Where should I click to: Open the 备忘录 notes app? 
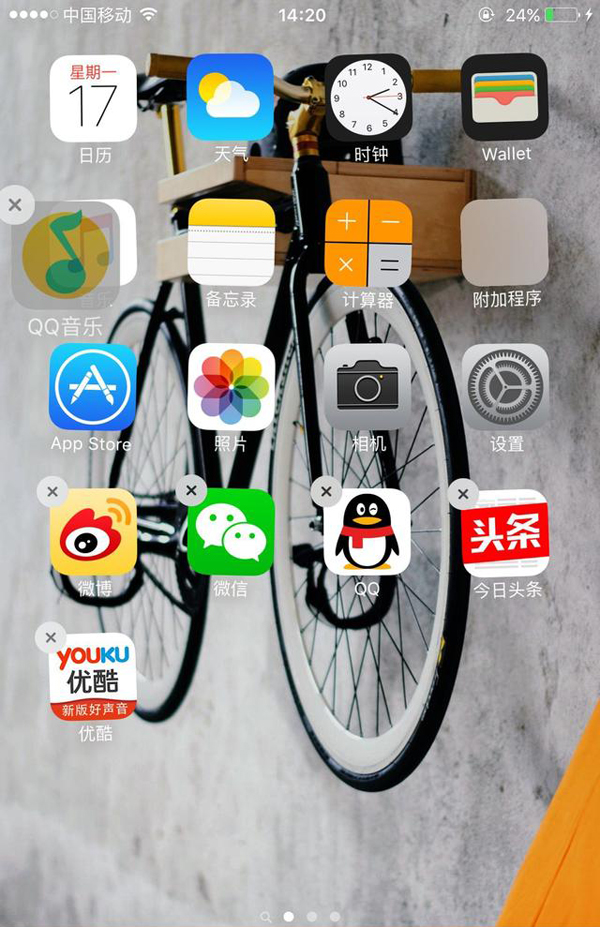pyautogui.click(x=230, y=242)
